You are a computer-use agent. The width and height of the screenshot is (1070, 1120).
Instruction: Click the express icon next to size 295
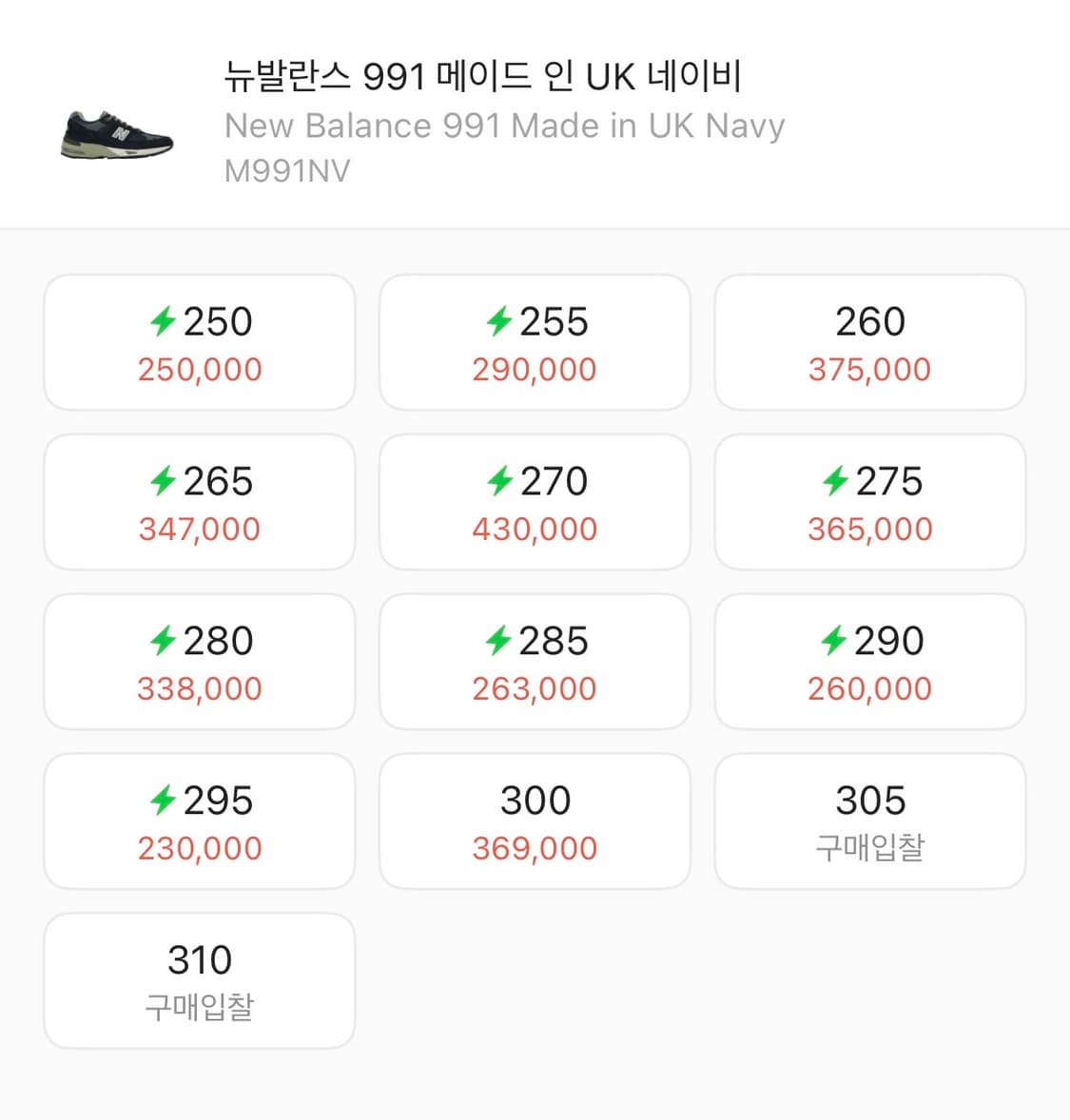pos(164,801)
